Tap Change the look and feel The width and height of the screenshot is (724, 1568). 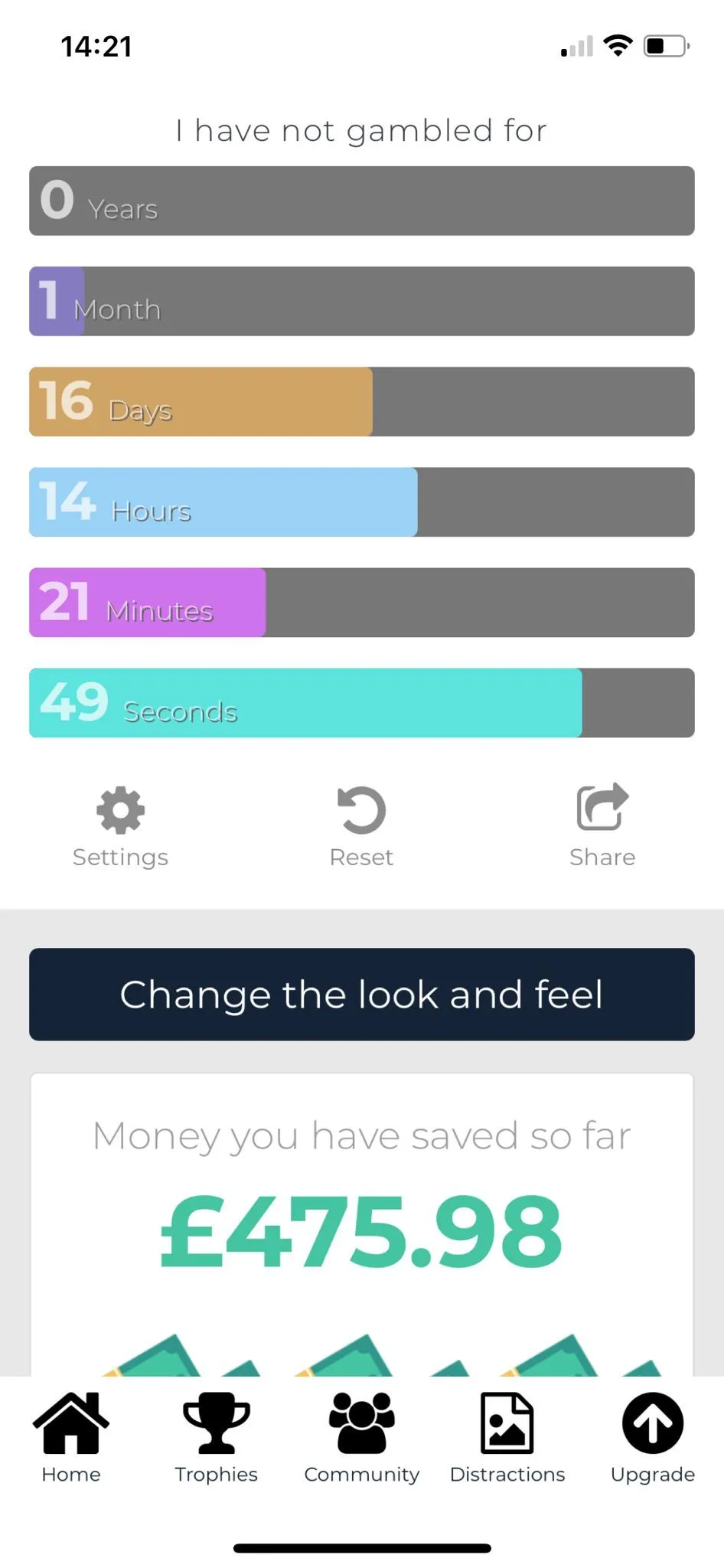(x=362, y=994)
